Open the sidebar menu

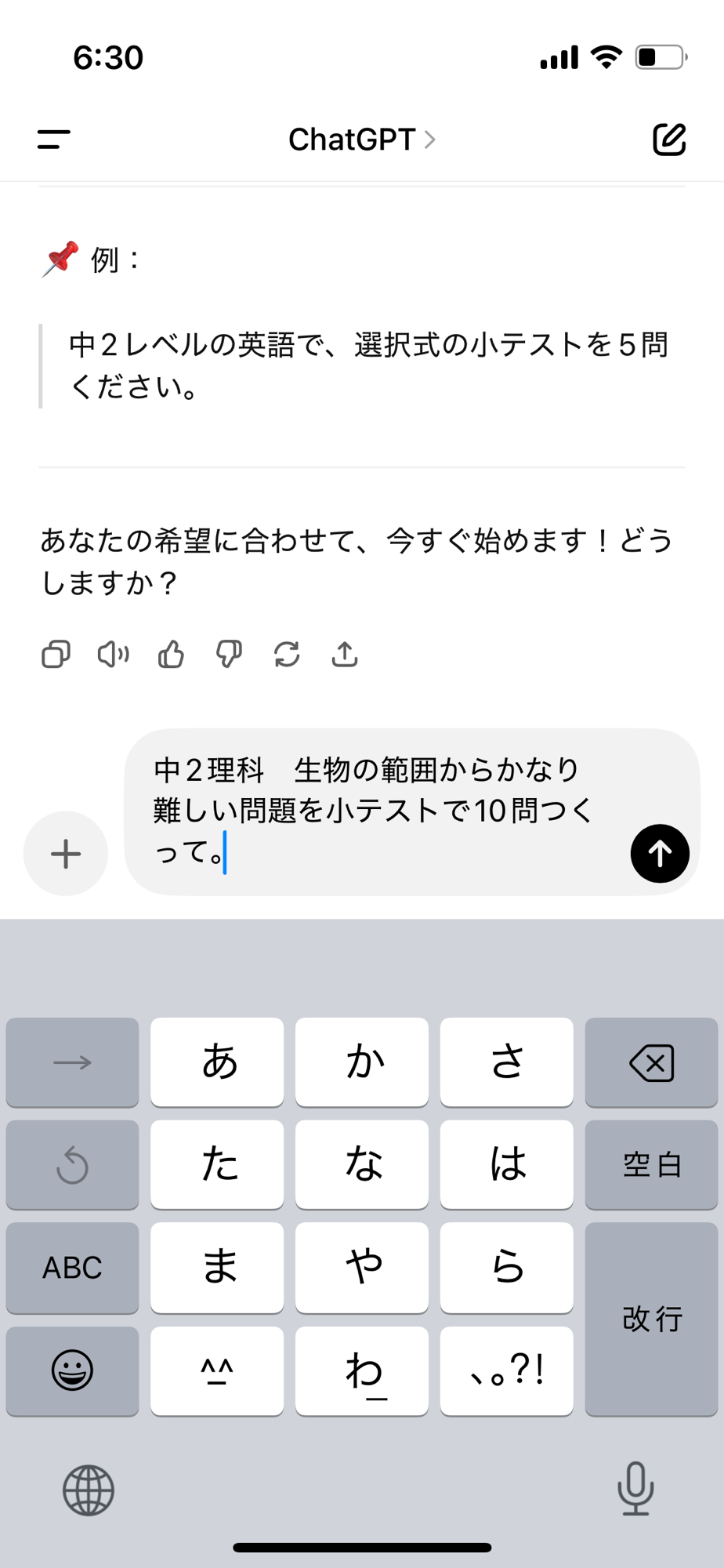point(54,140)
